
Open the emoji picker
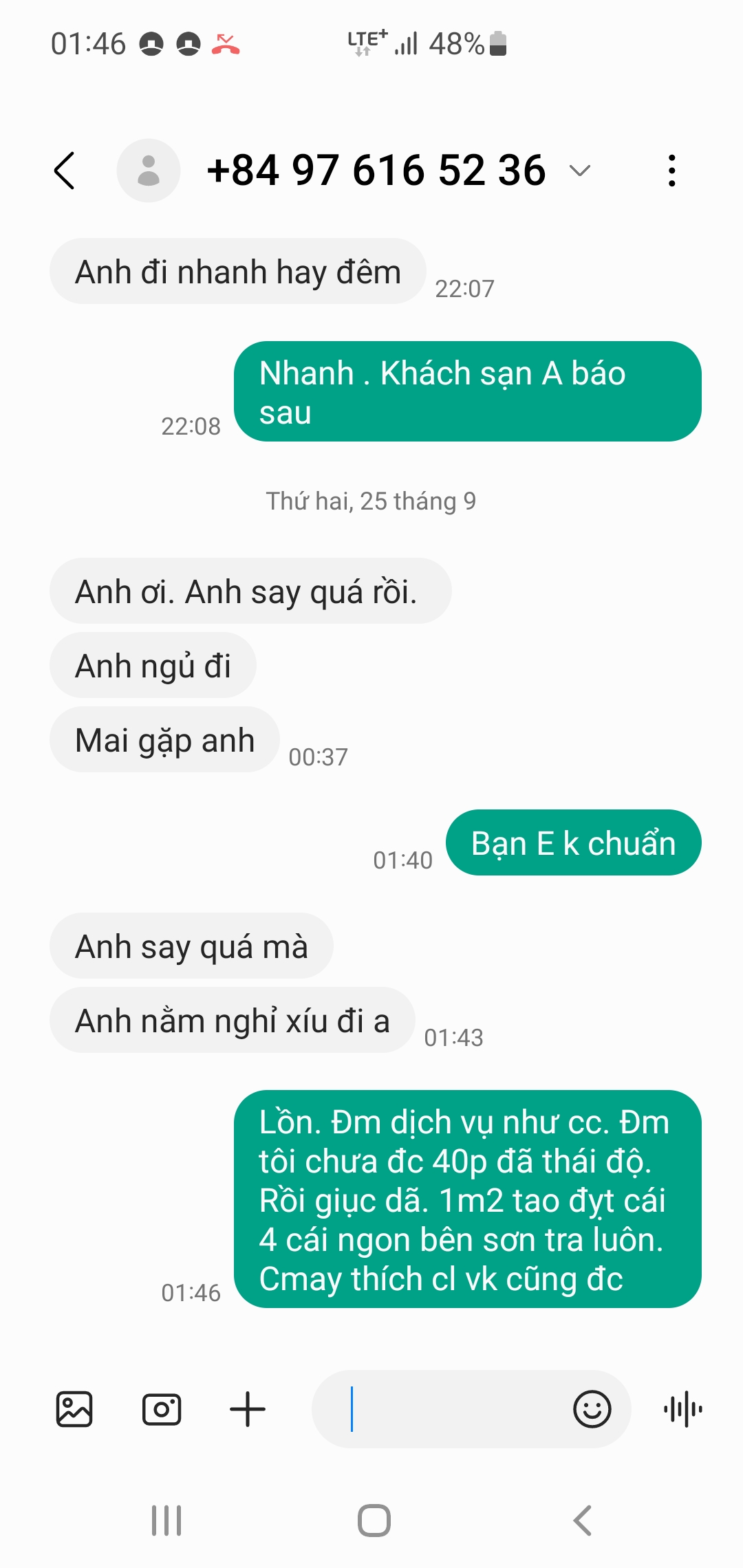(x=592, y=1409)
